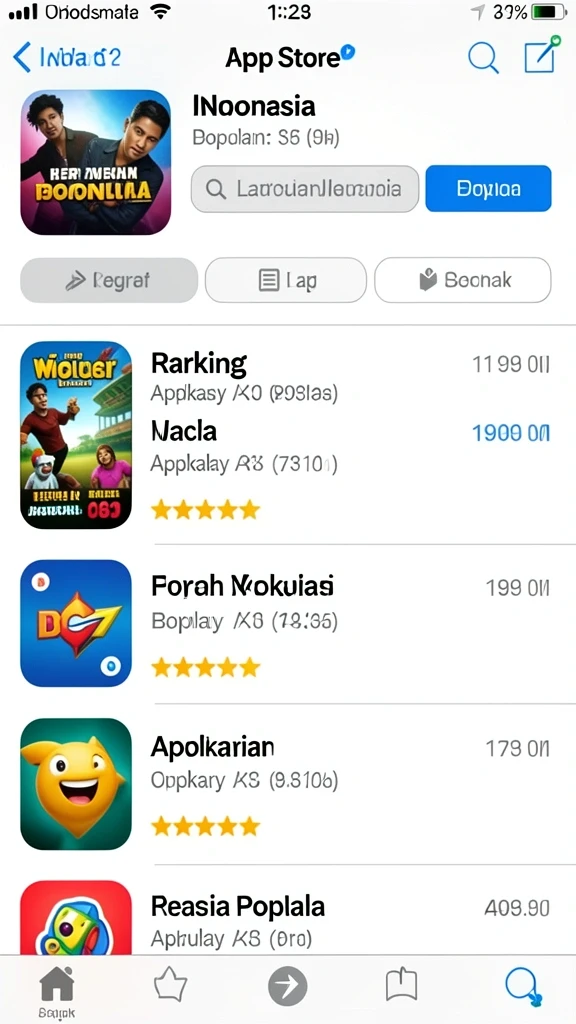Tap the compose icon in the top bar

[x=543, y=55]
